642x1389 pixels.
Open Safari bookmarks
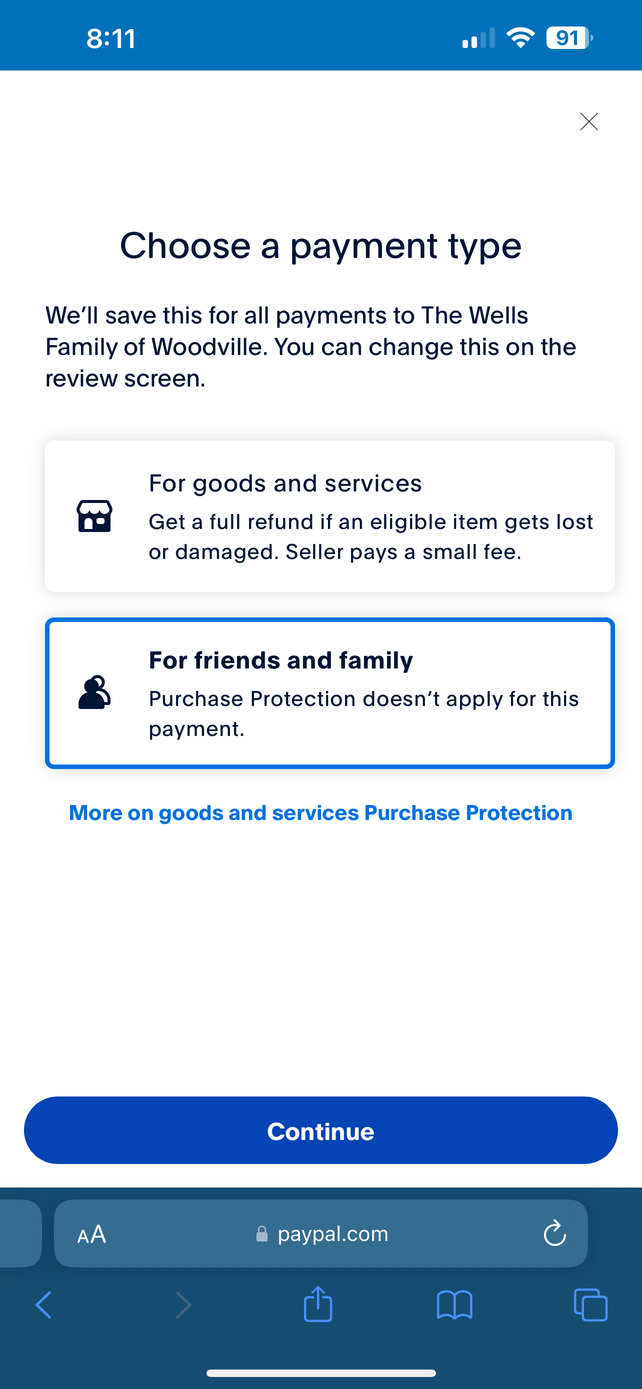454,1304
